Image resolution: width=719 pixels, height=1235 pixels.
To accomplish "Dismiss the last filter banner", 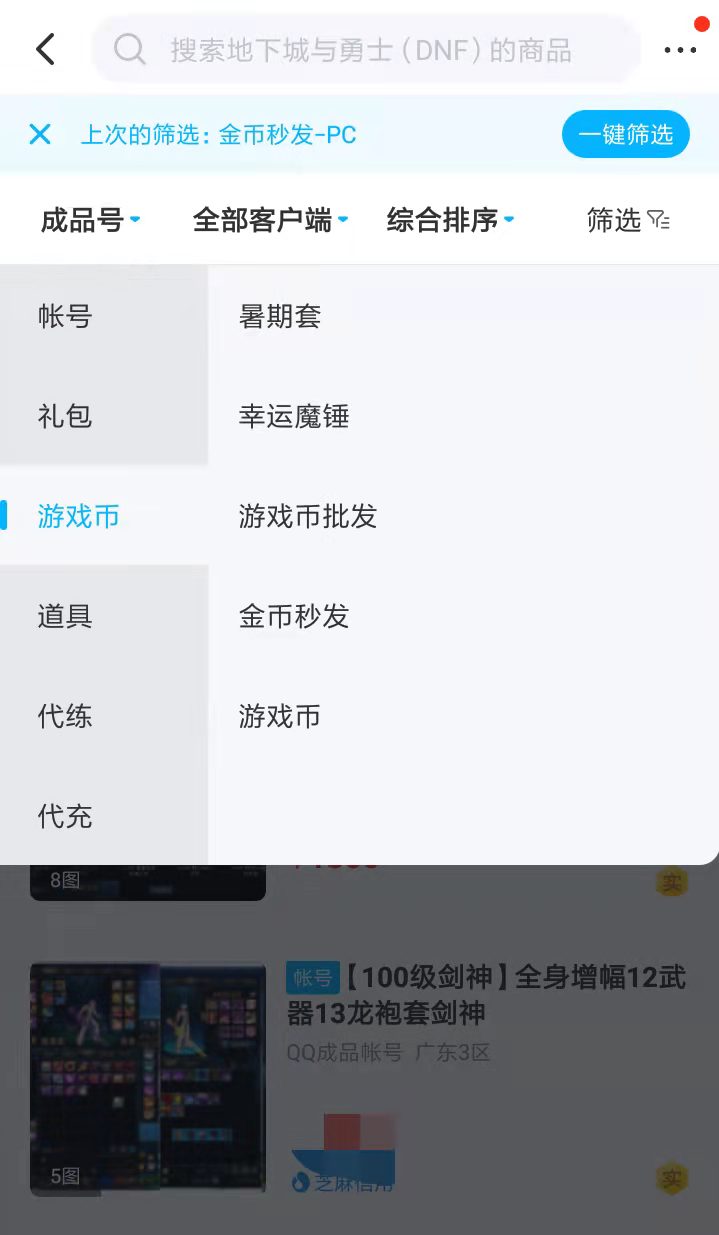I will 40,134.
